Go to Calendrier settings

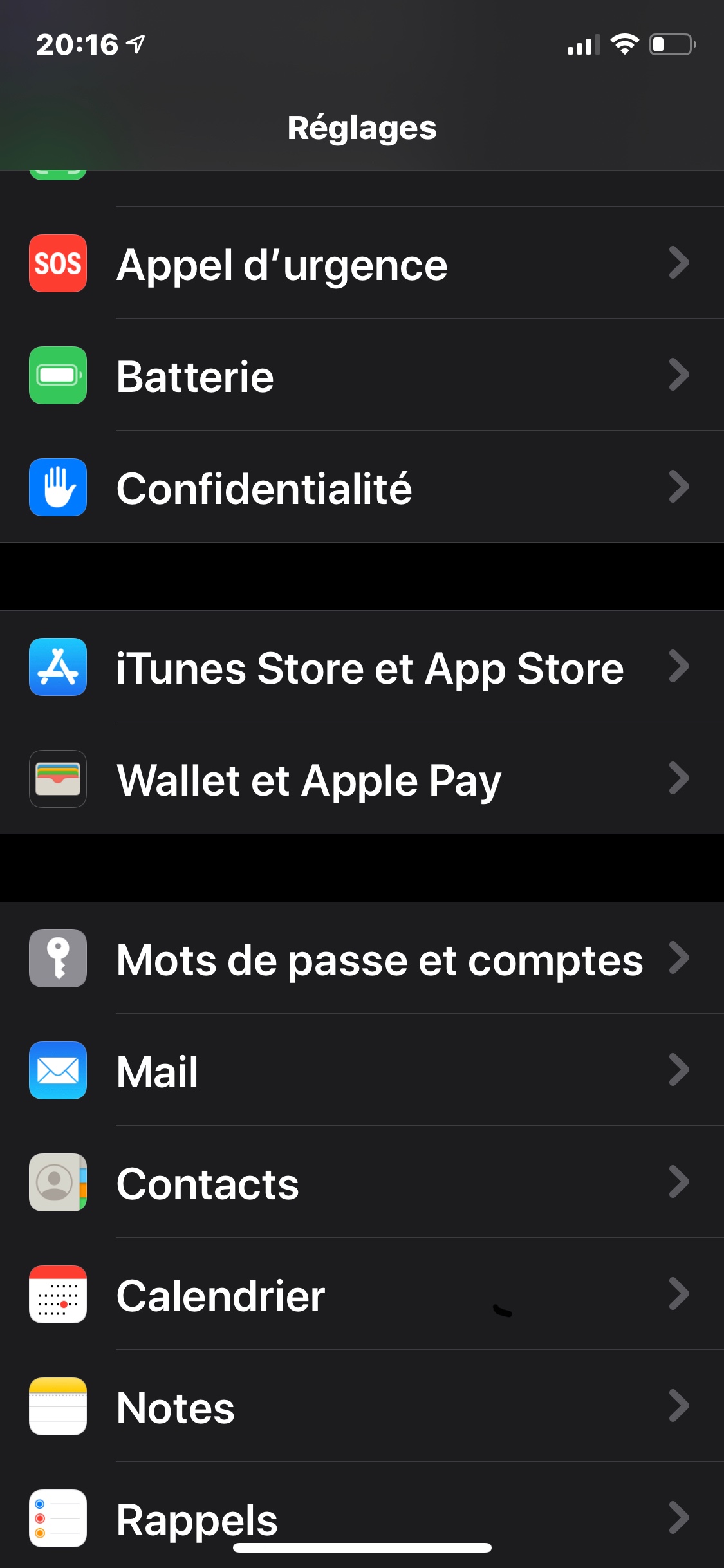[x=360, y=1294]
